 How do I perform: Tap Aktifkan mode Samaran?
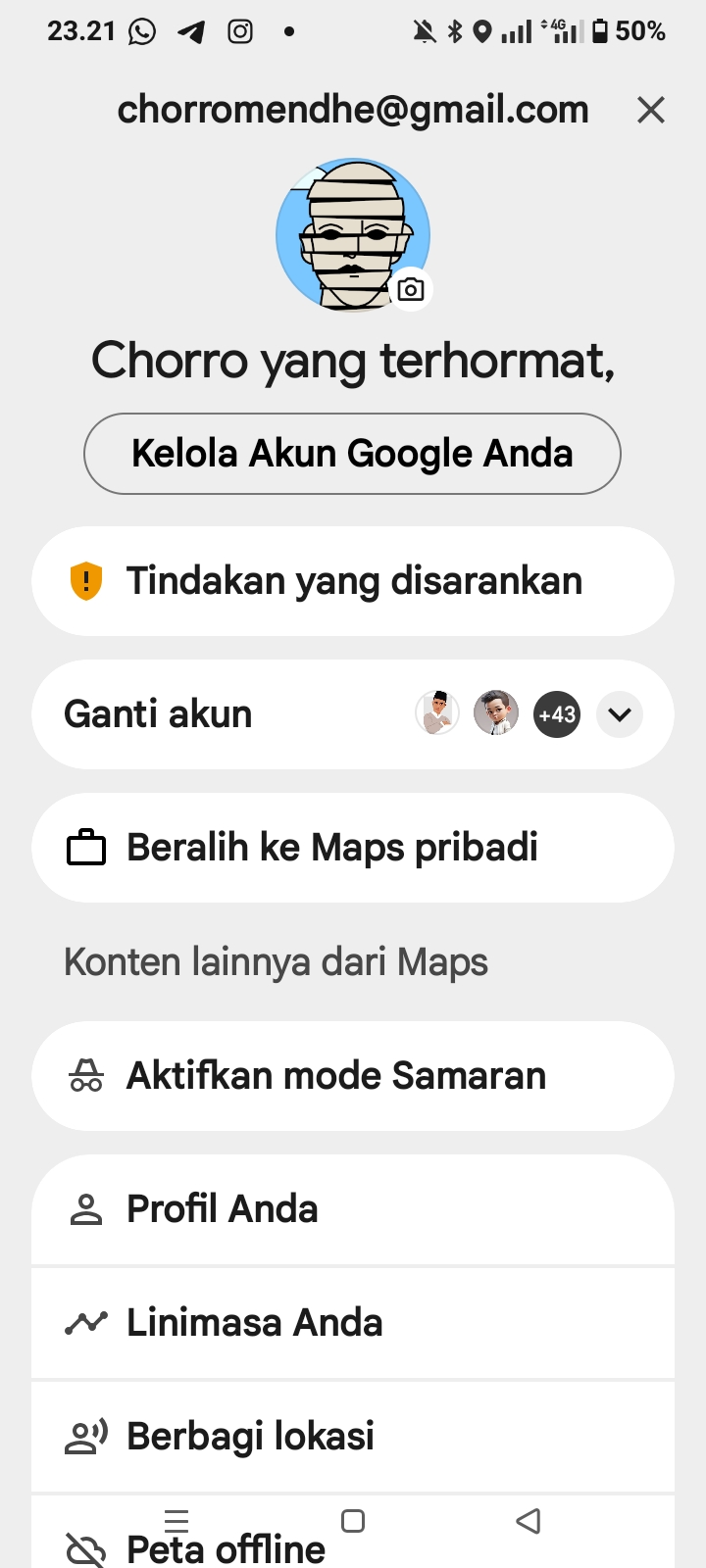(x=352, y=1076)
